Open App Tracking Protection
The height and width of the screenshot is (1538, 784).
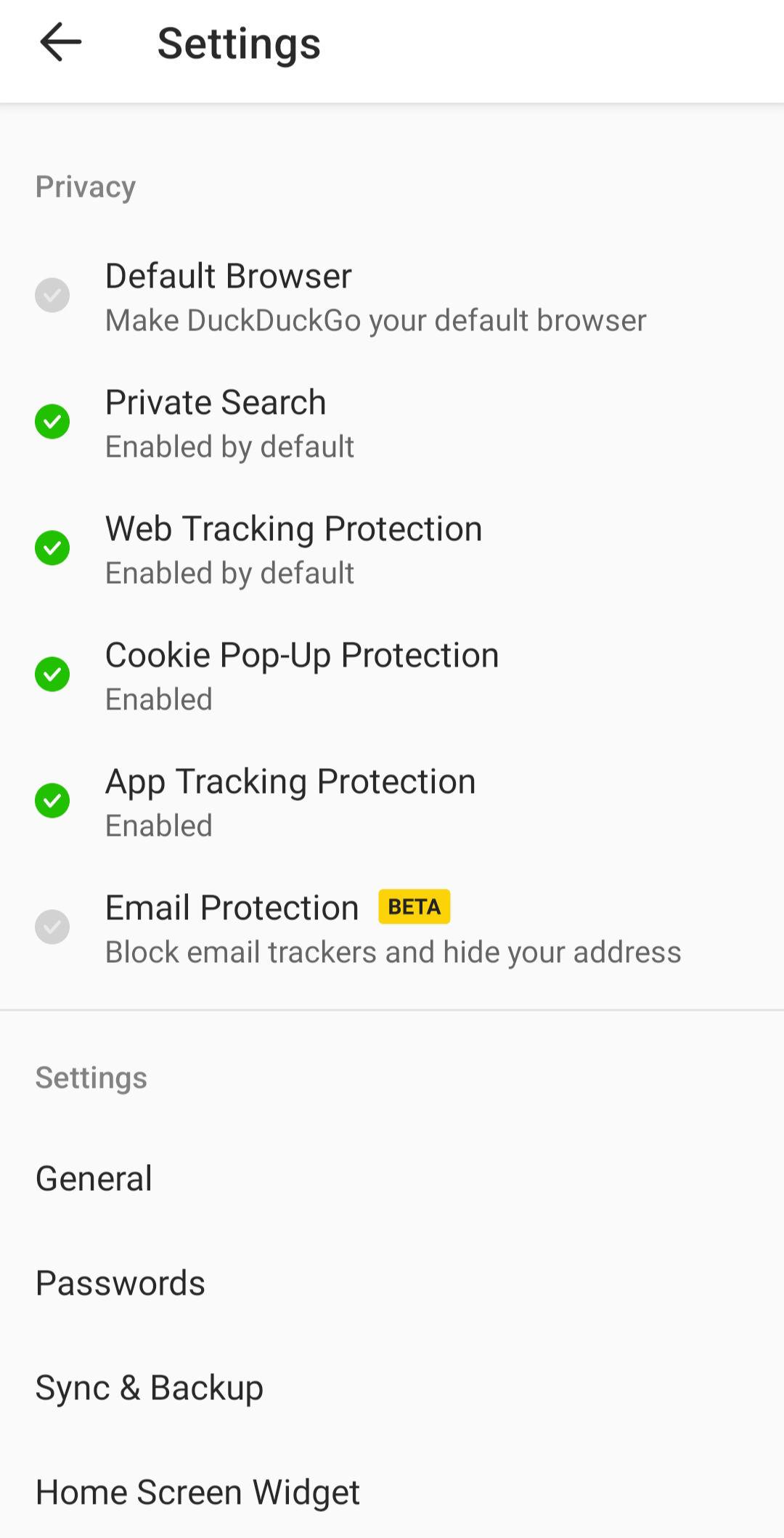pos(392,801)
